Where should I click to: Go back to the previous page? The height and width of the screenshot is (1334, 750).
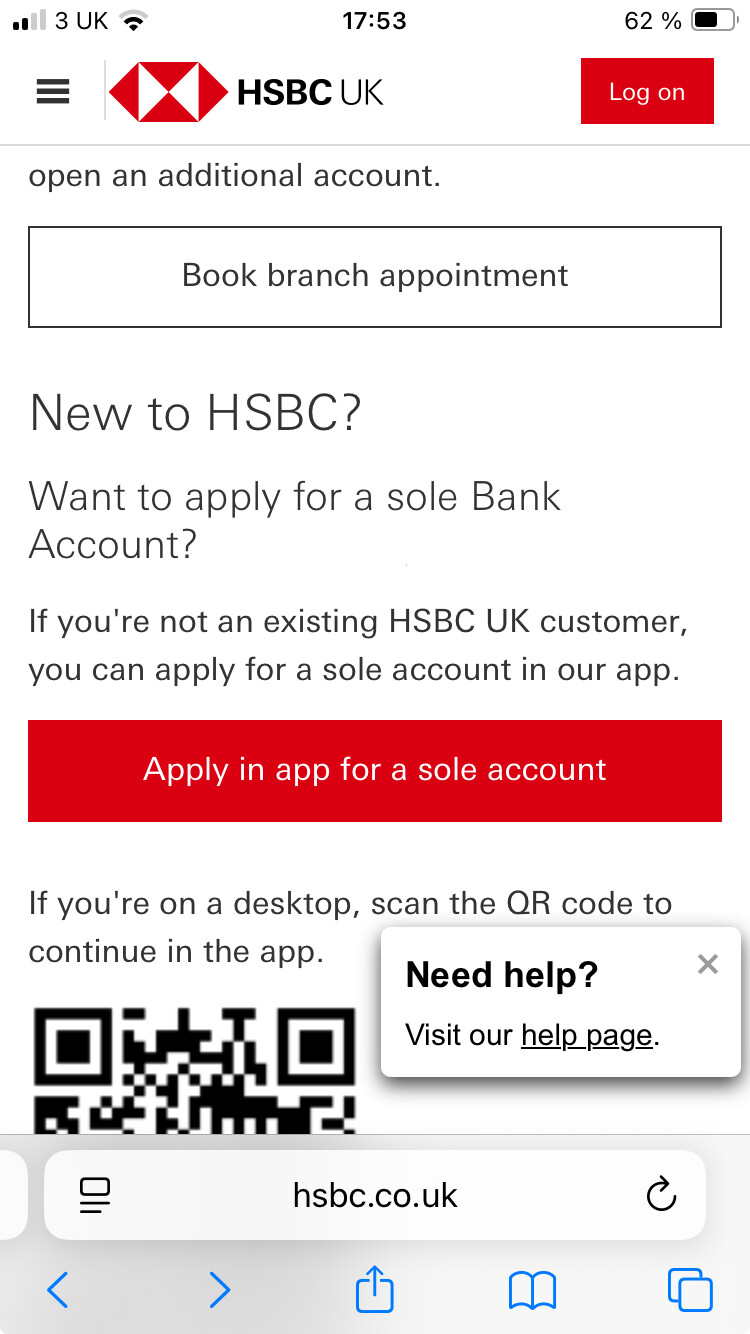pos(58,1291)
